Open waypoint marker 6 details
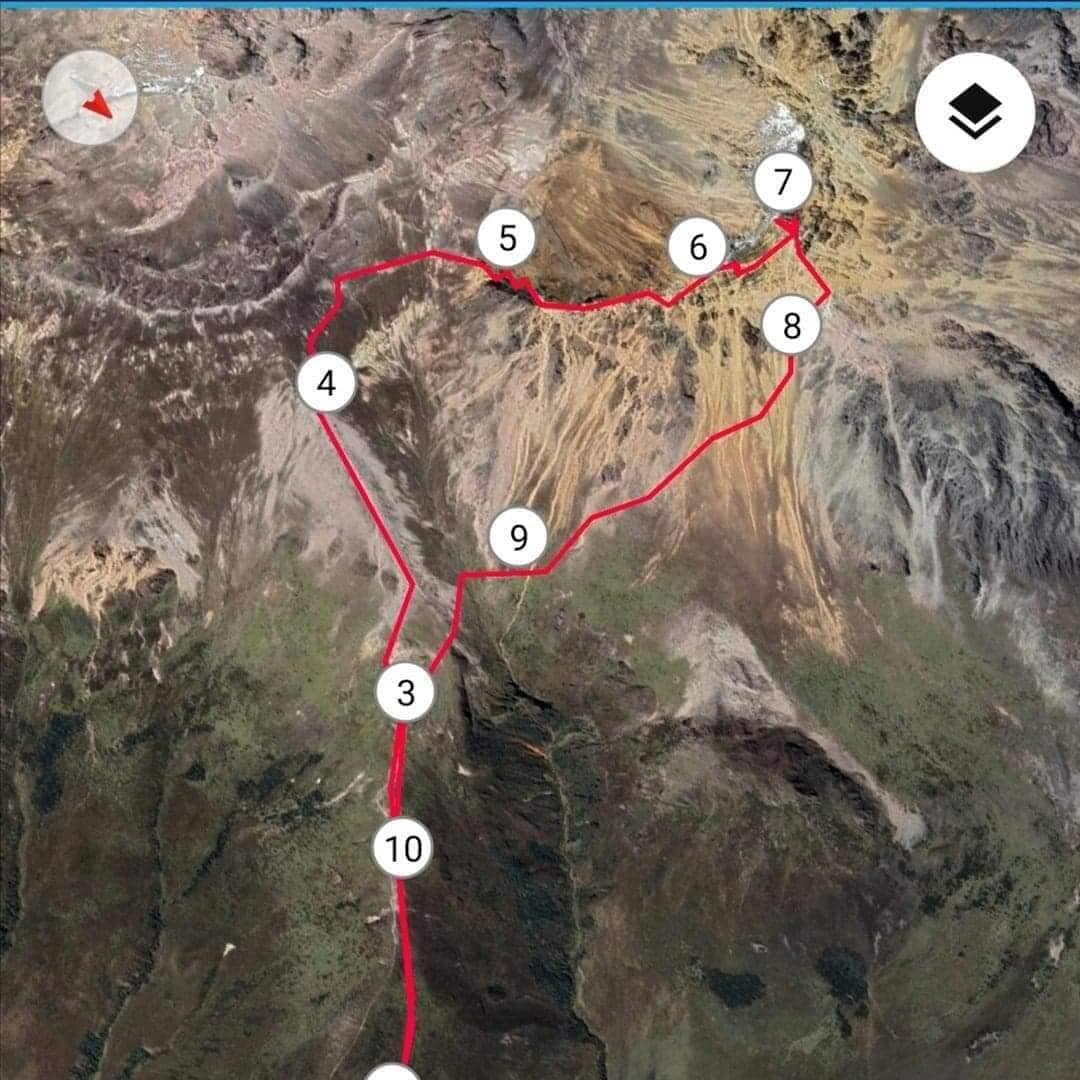The height and width of the screenshot is (1080, 1080). point(697,247)
